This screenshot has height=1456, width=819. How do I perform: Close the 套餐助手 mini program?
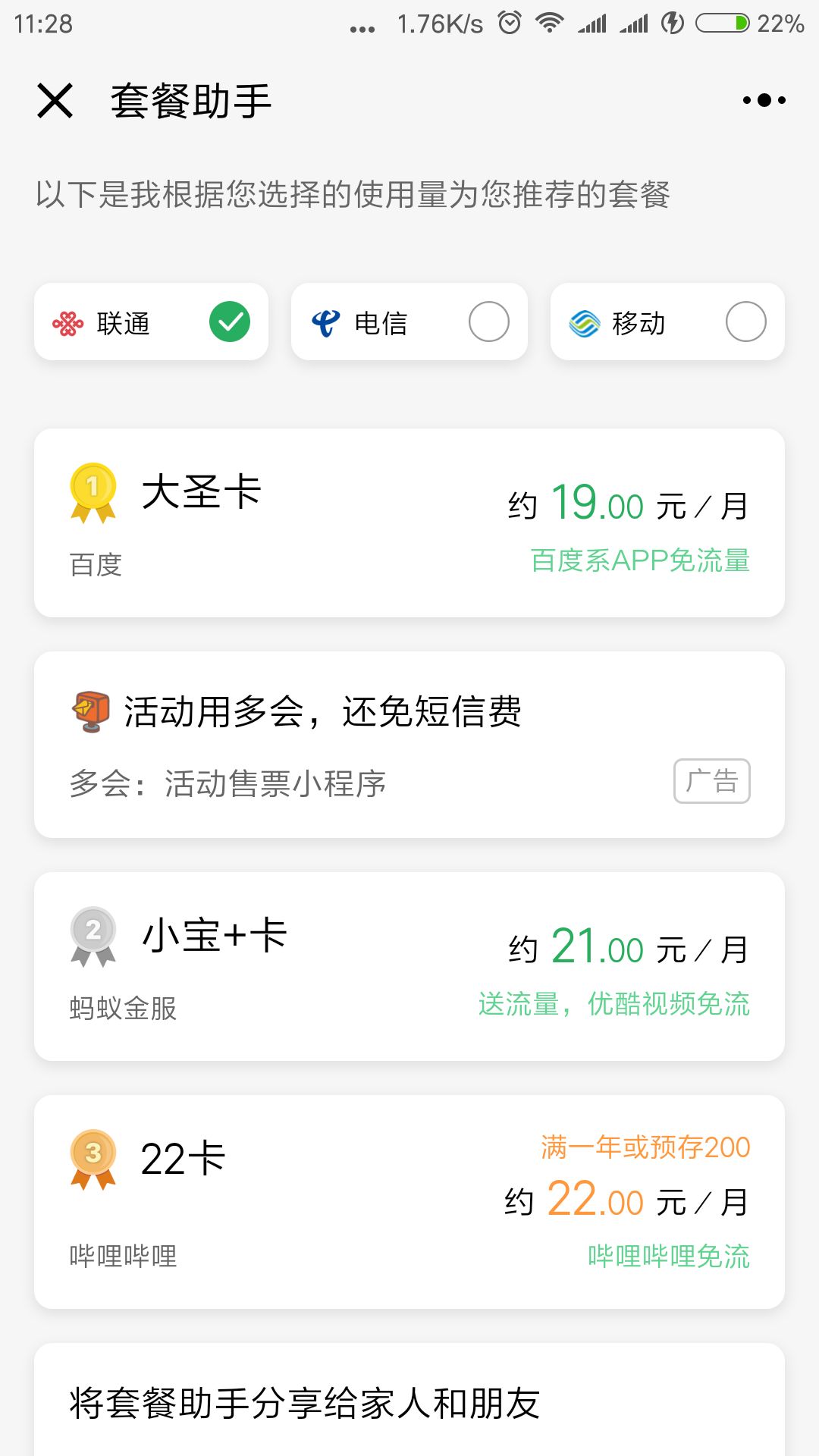55,102
